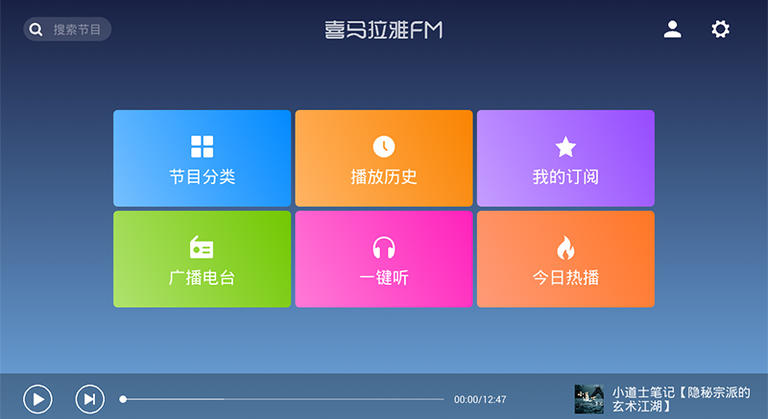Open the 节目分类 tile
Screen dimensions: 768x419
(x=202, y=158)
